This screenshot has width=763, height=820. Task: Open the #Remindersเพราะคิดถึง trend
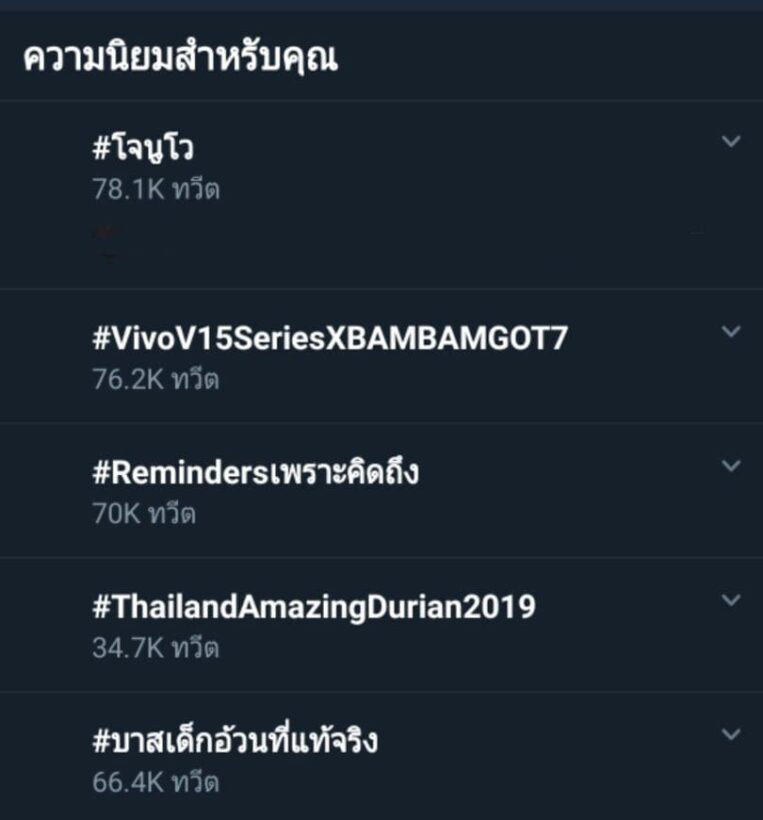(255, 472)
